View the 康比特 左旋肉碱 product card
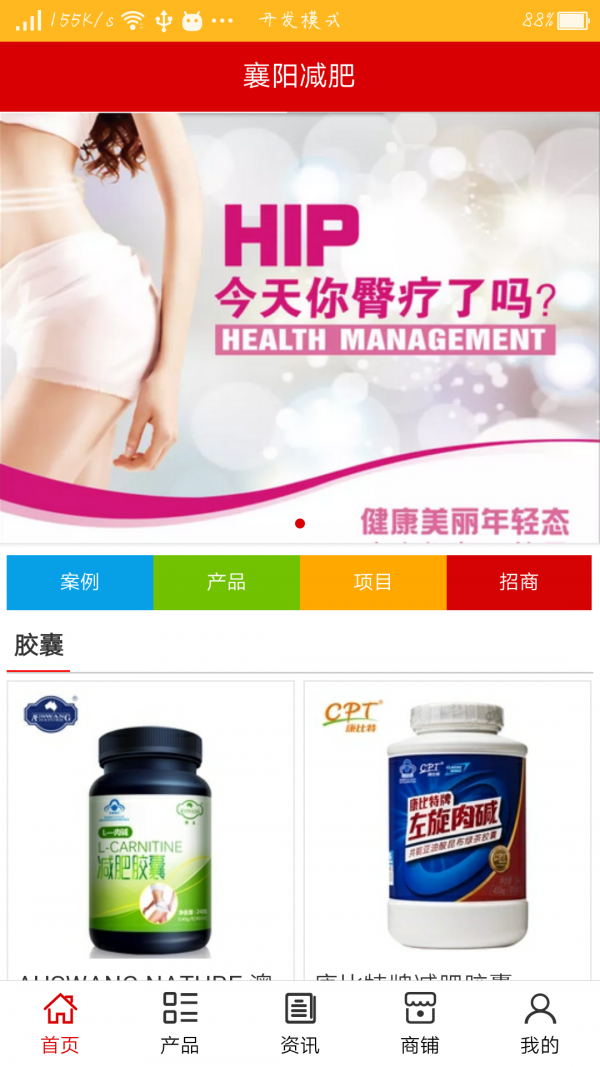Screen dimensions: 600x1067 pyautogui.click(x=447, y=830)
